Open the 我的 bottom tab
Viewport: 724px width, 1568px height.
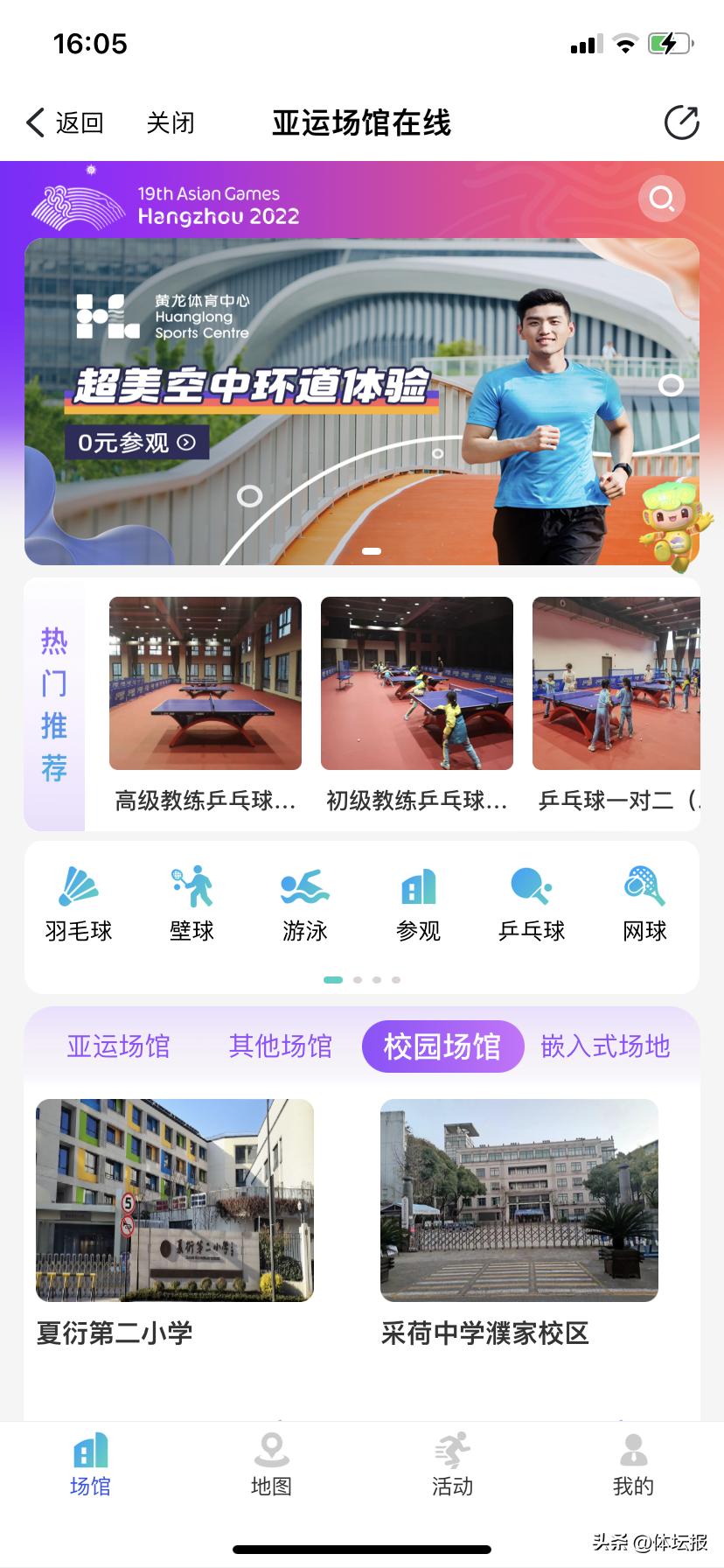pyautogui.click(x=633, y=1465)
